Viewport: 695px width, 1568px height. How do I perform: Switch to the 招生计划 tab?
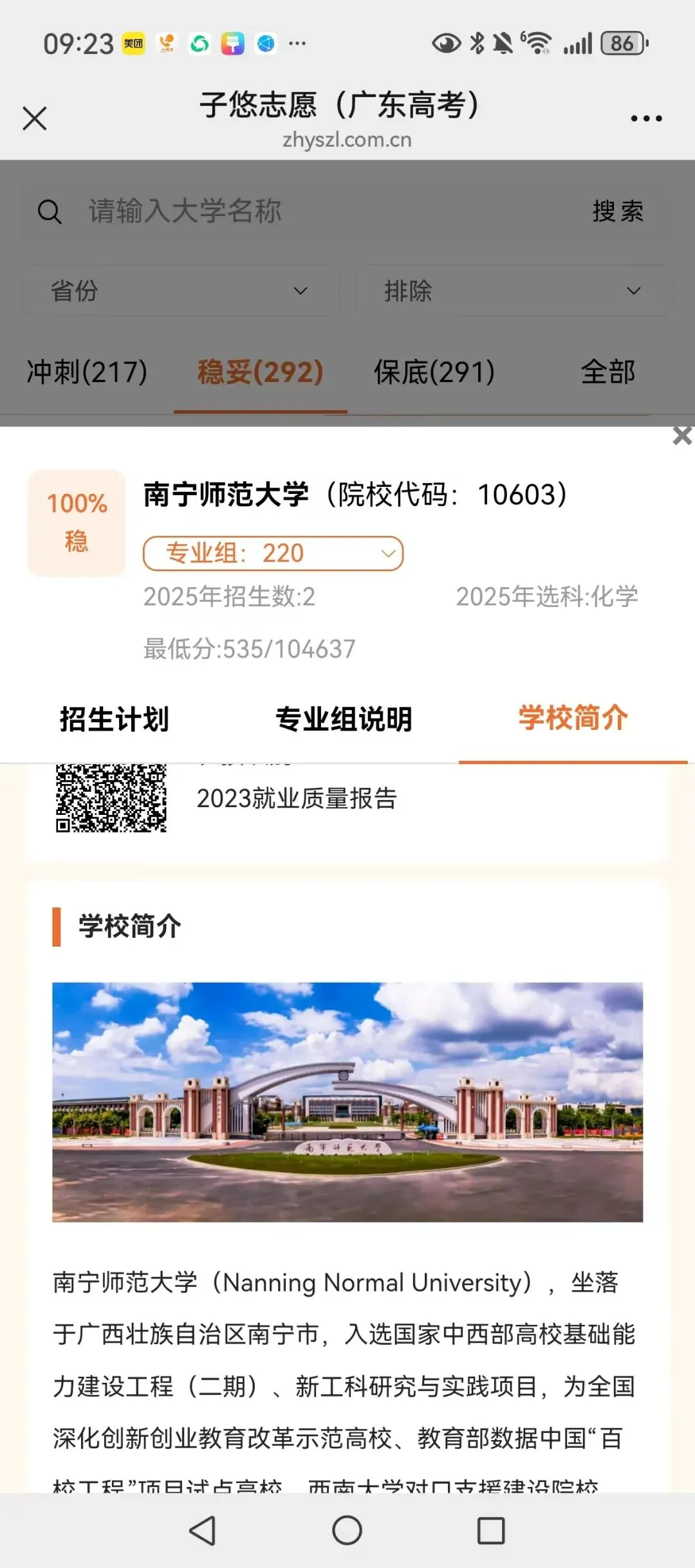tap(115, 719)
